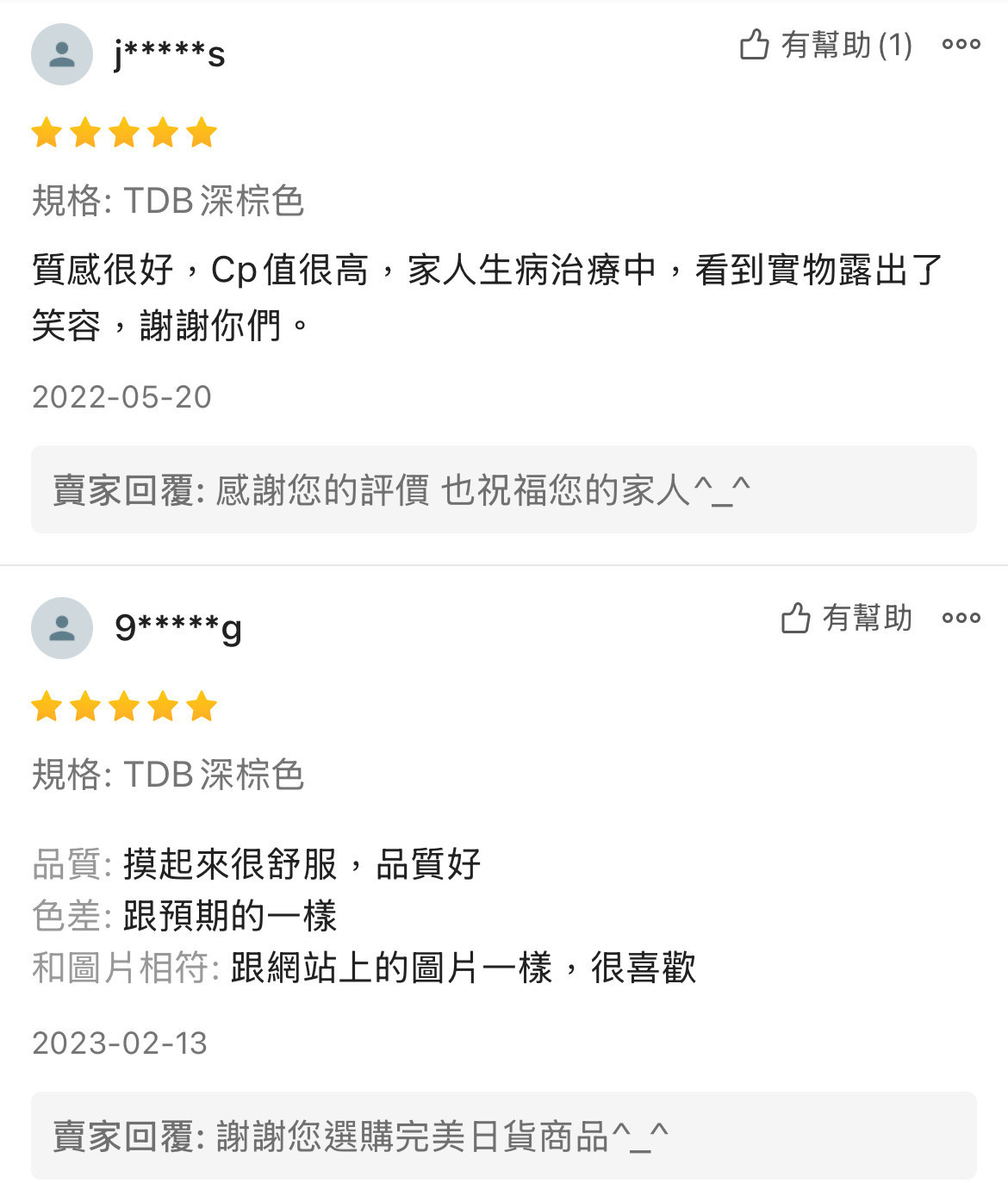Open j*****s's profile avatar

tap(62, 54)
